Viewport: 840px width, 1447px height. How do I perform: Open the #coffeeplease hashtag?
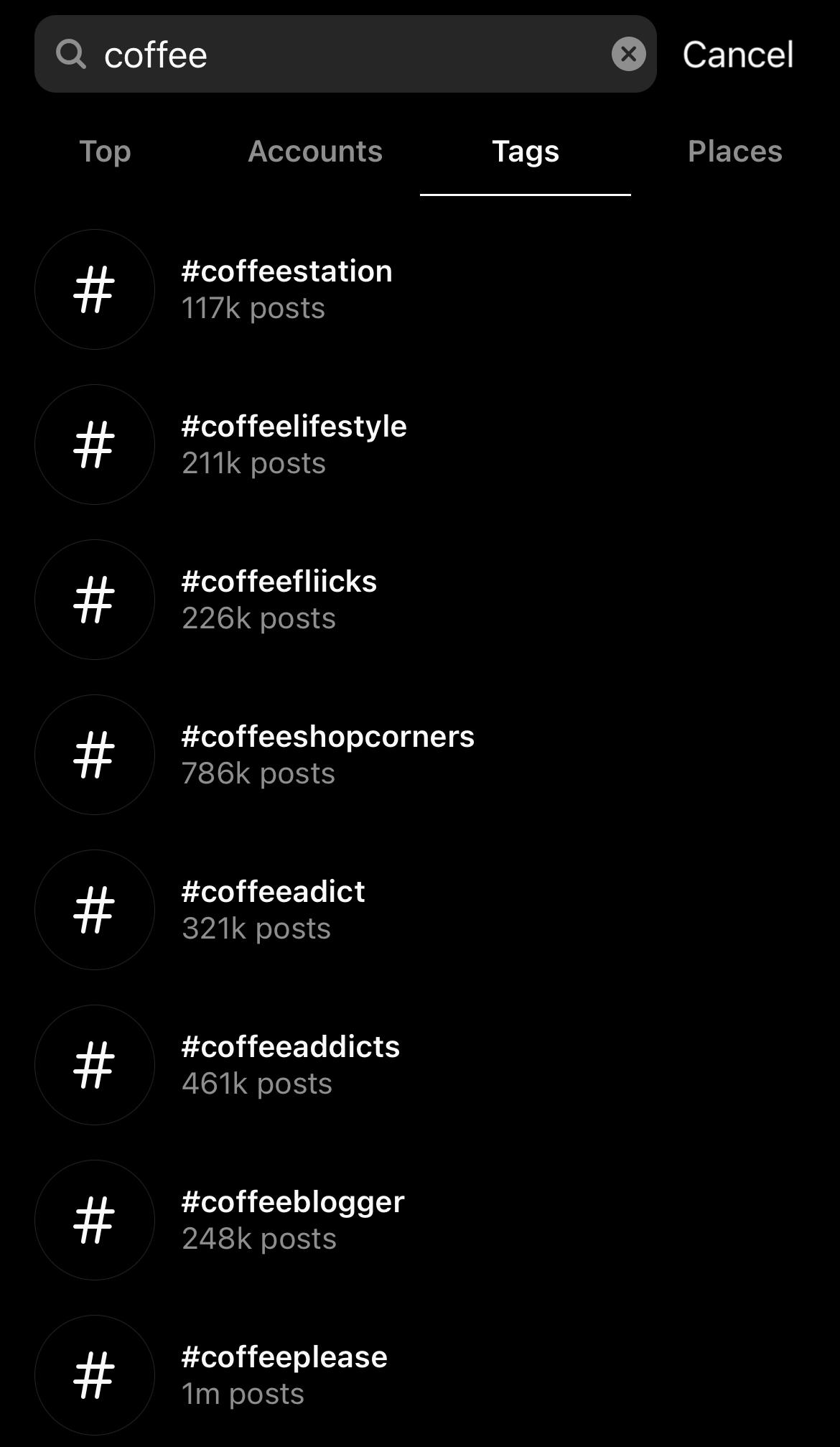point(284,1375)
